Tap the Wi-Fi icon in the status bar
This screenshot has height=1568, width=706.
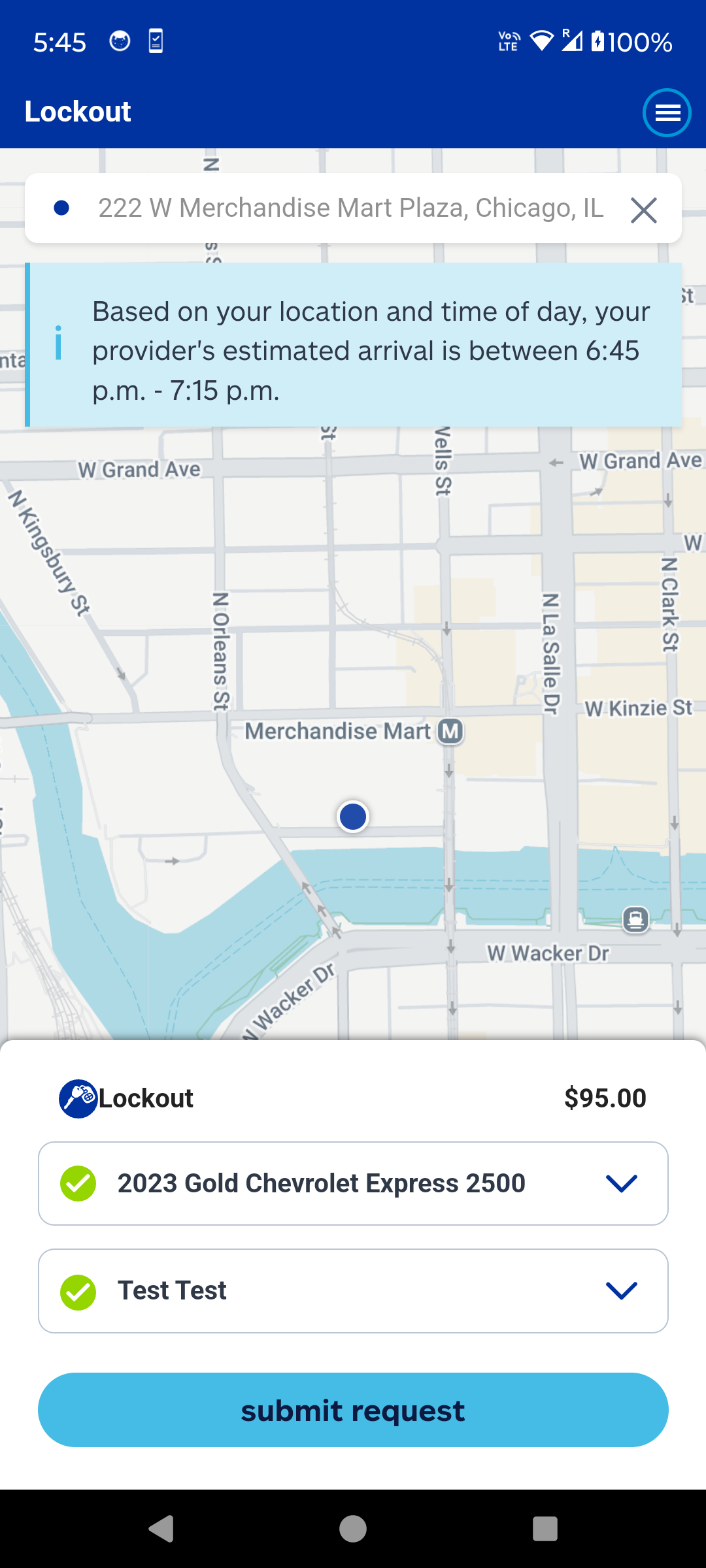[x=543, y=41]
